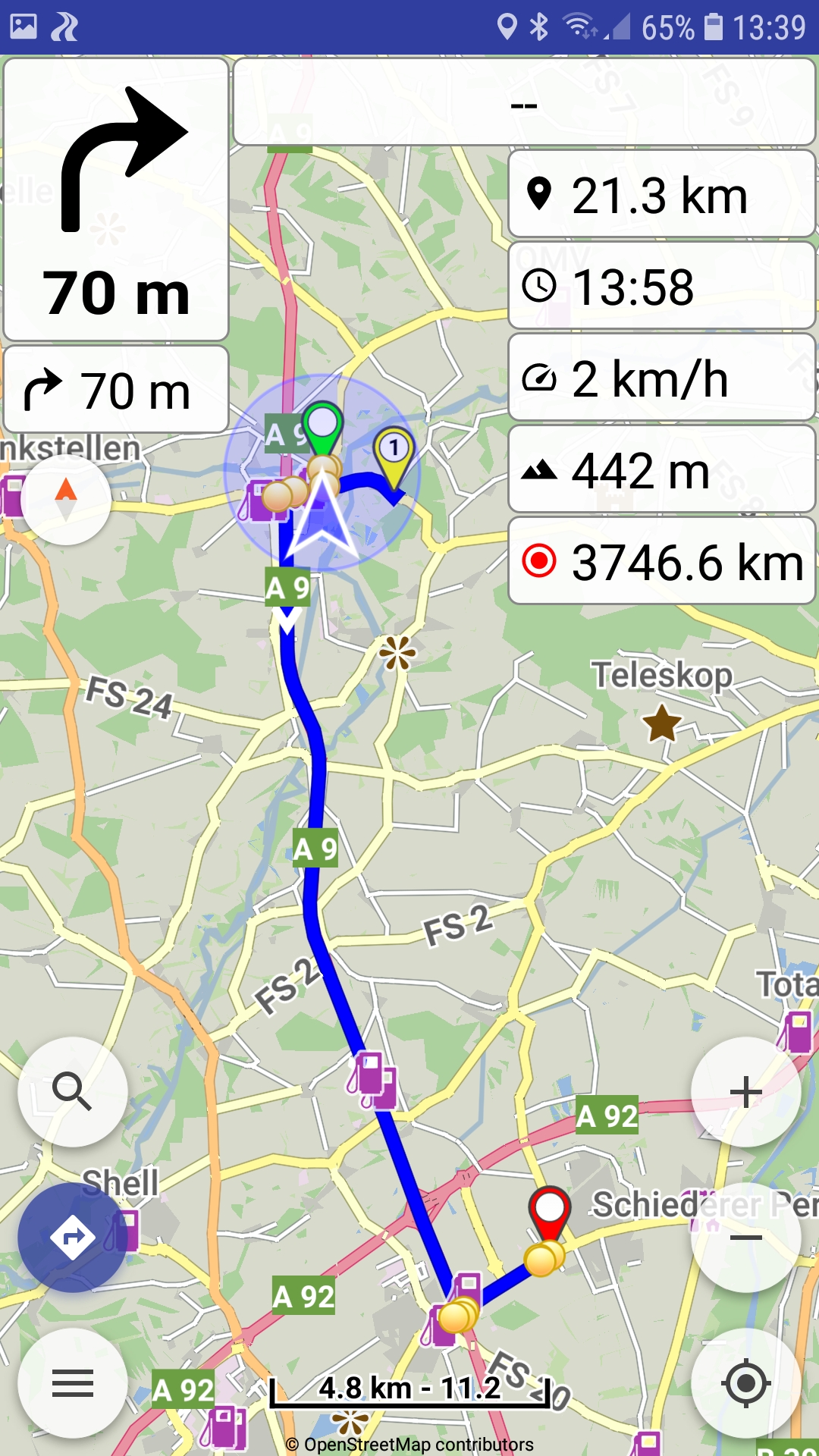The image size is (819, 1456).
Task: Tap the 2 km/h speed widget
Action: (662, 378)
